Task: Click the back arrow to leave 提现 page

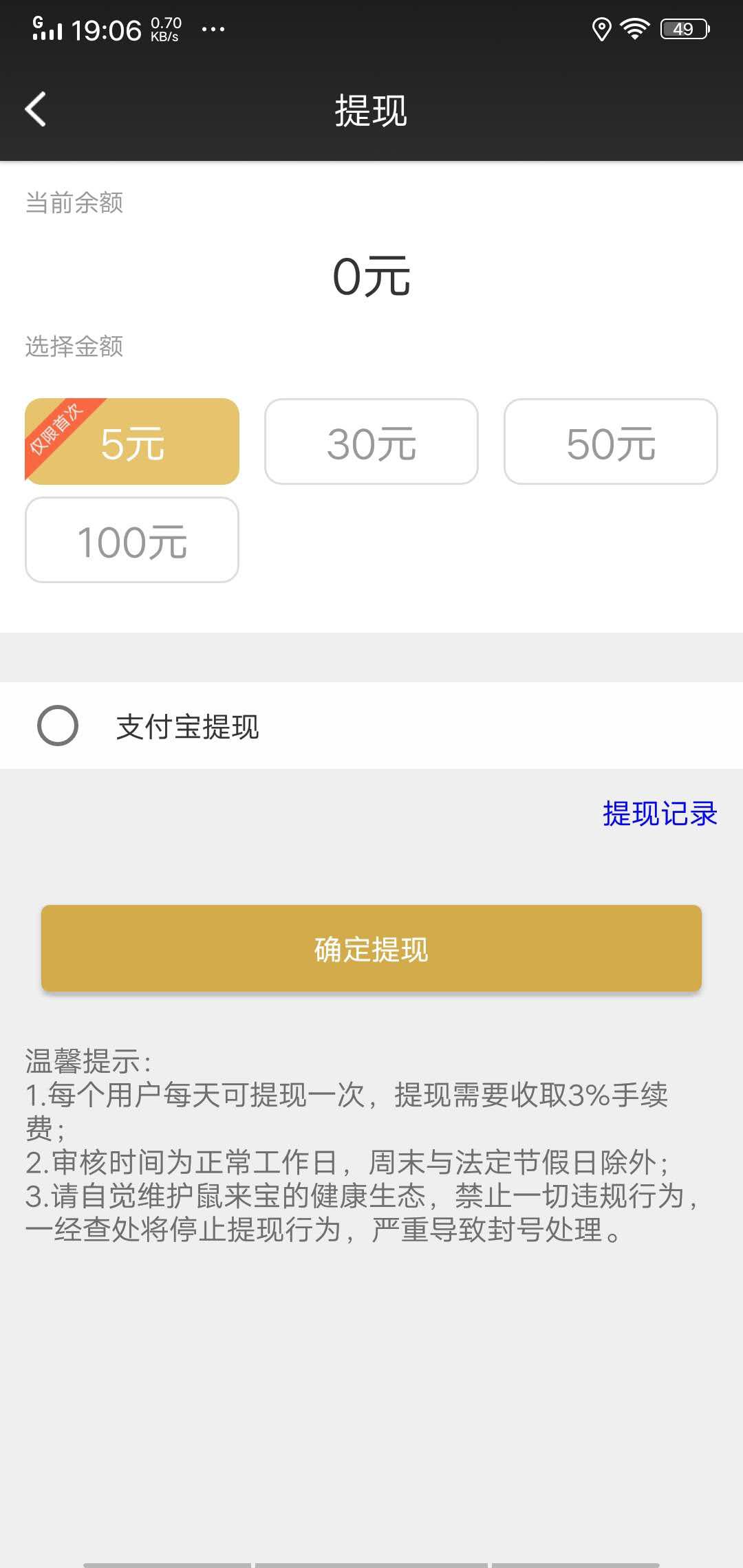Action: click(x=34, y=110)
